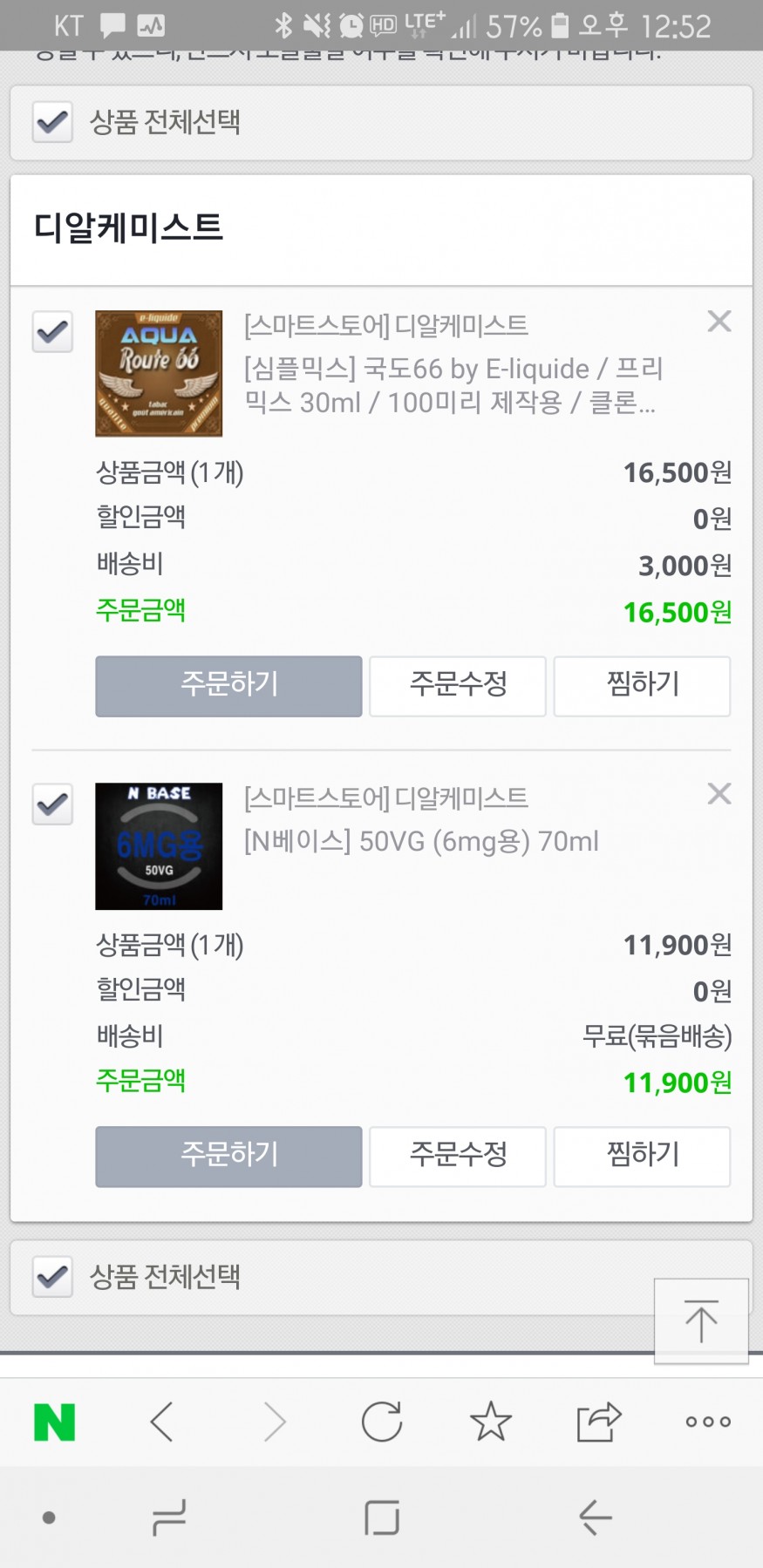Jump to top with the up-arrow button

tap(701, 1320)
